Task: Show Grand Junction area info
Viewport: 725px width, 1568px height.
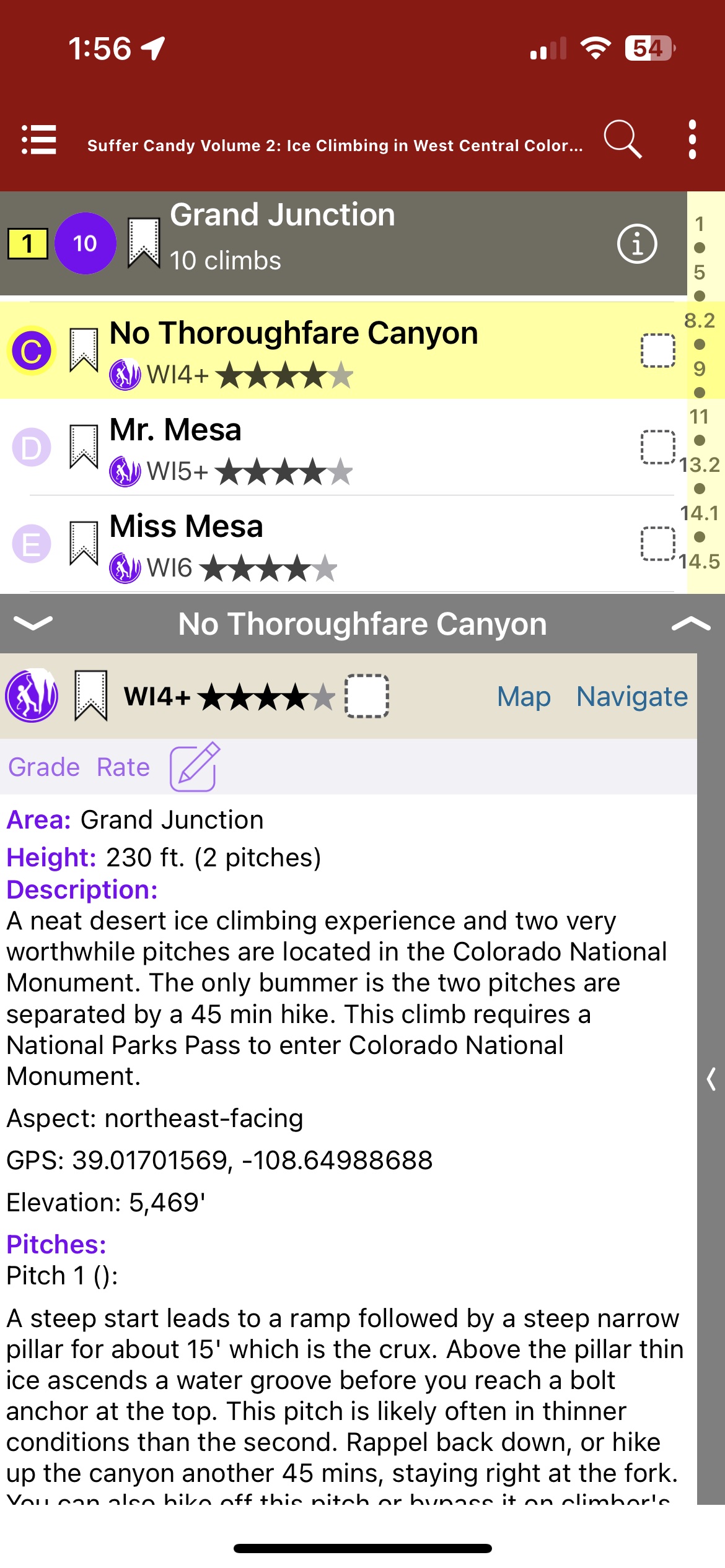Action: click(636, 244)
